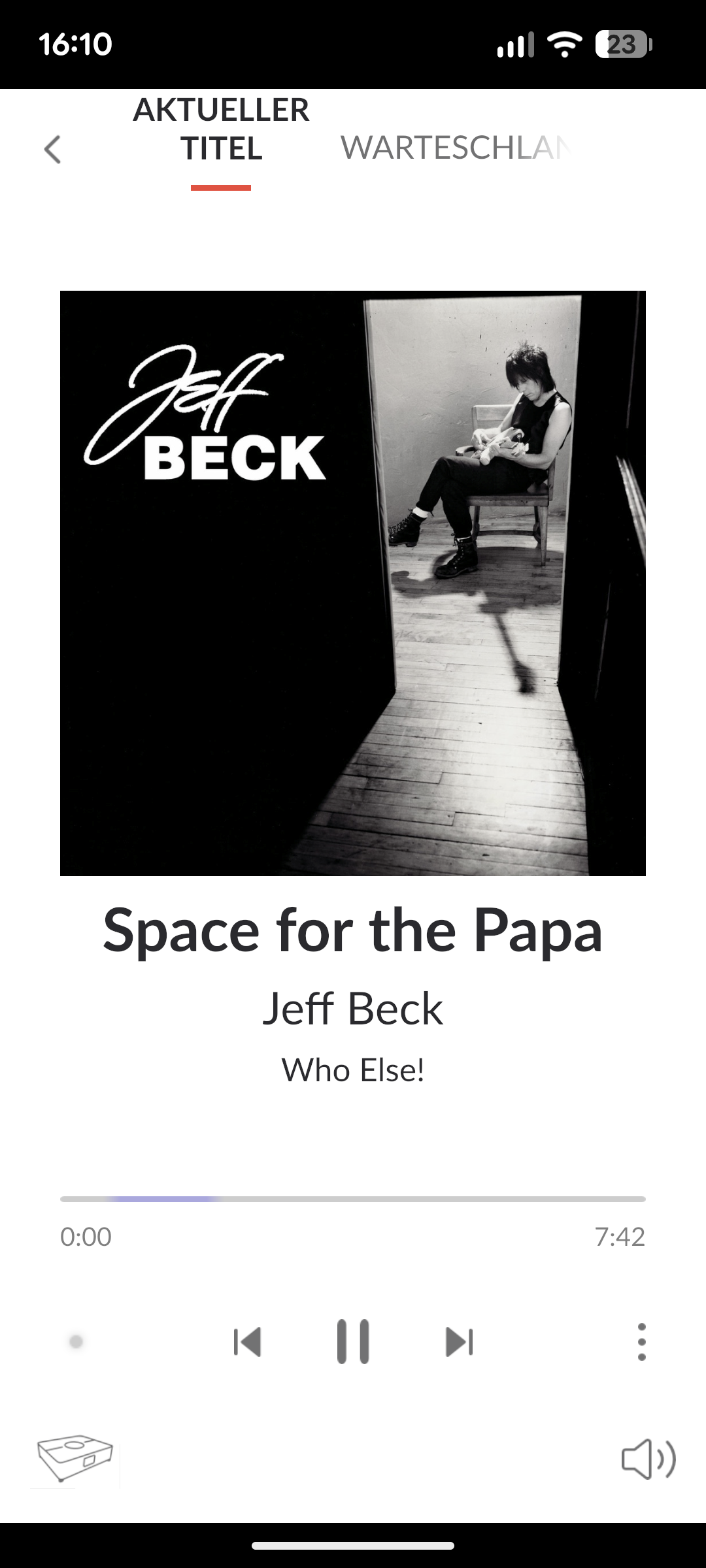
Task: Skip to the next track
Action: (459, 1342)
